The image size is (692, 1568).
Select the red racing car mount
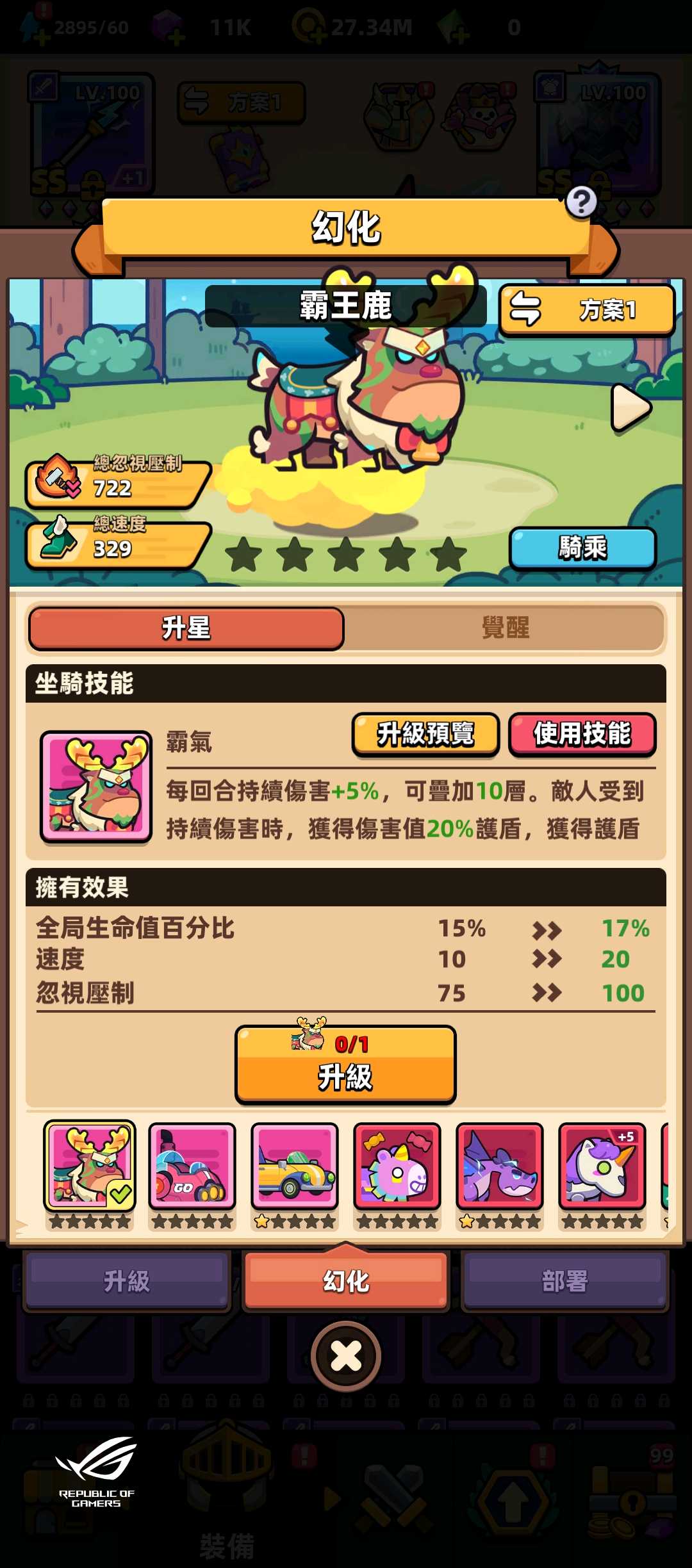click(x=192, y=1167)
